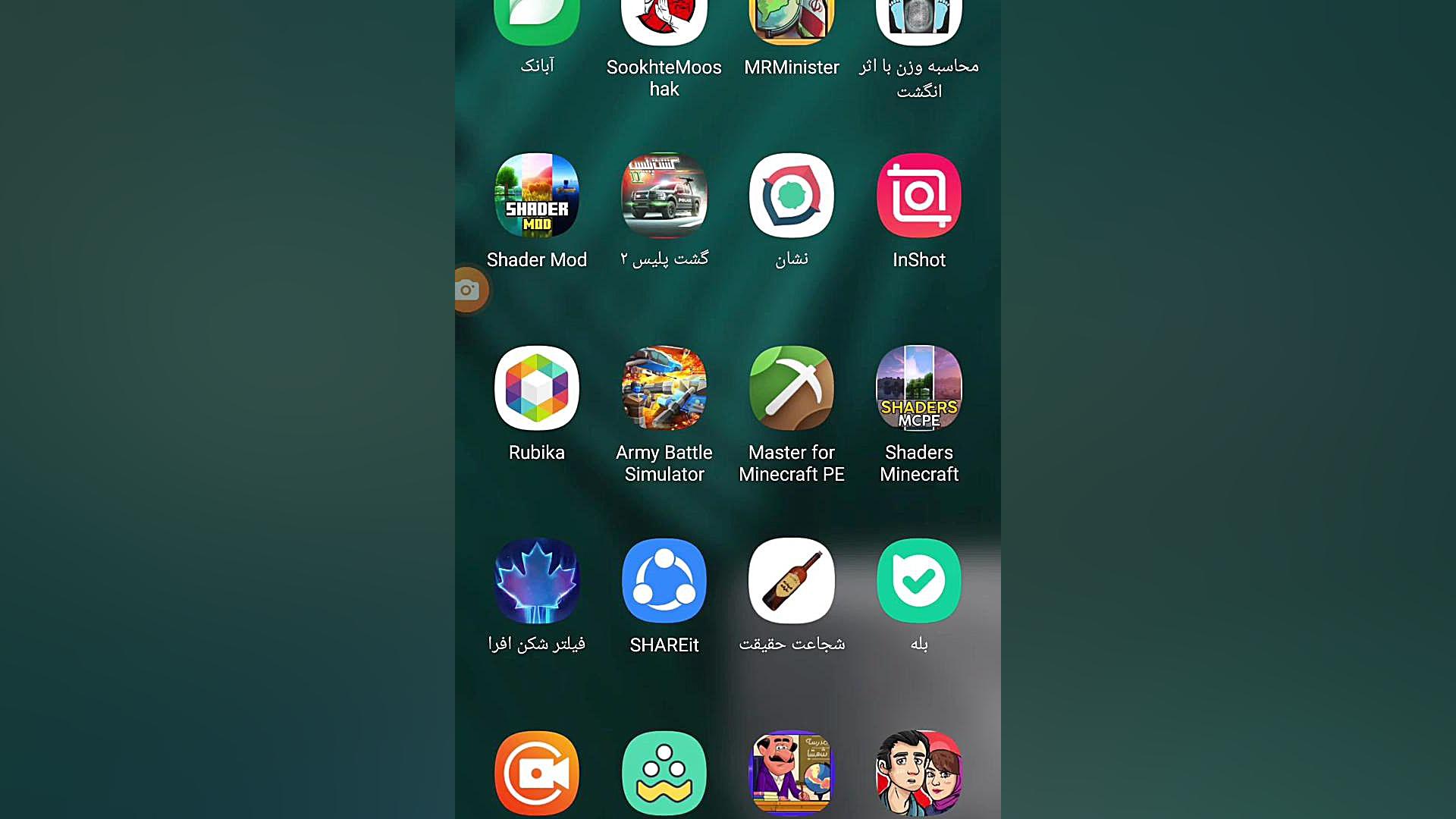The image size is (1456, 819).
Task: Open the نشان navigation app
Action: pyautogui.click(x=792, y=196)
